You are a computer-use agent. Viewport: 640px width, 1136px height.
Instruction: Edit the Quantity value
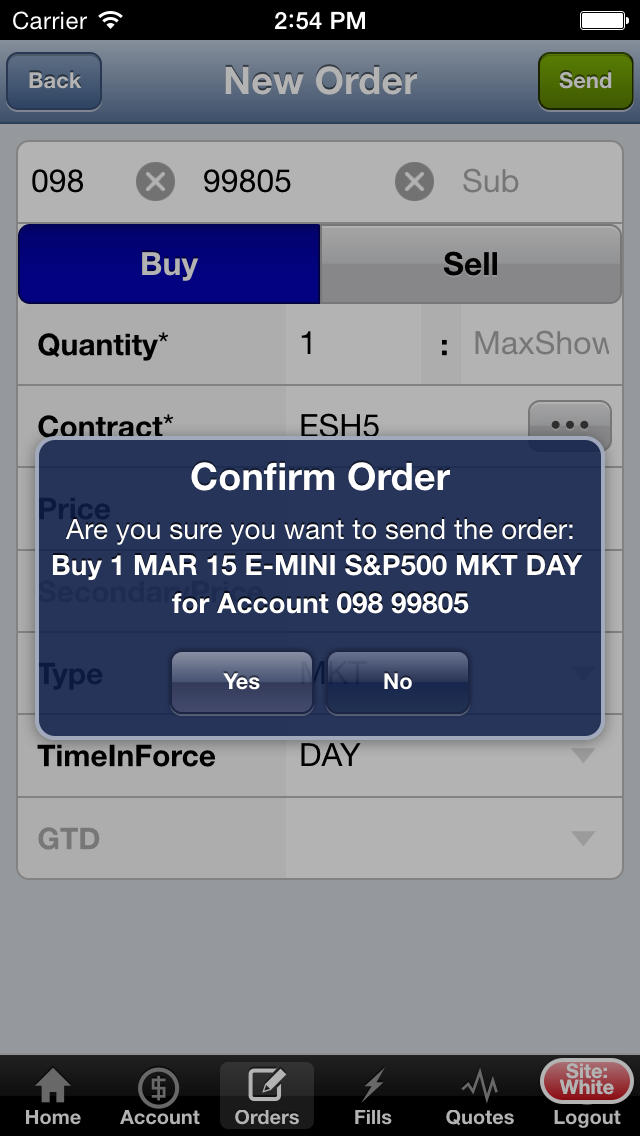pyautogui.click(x=353, y=344)
